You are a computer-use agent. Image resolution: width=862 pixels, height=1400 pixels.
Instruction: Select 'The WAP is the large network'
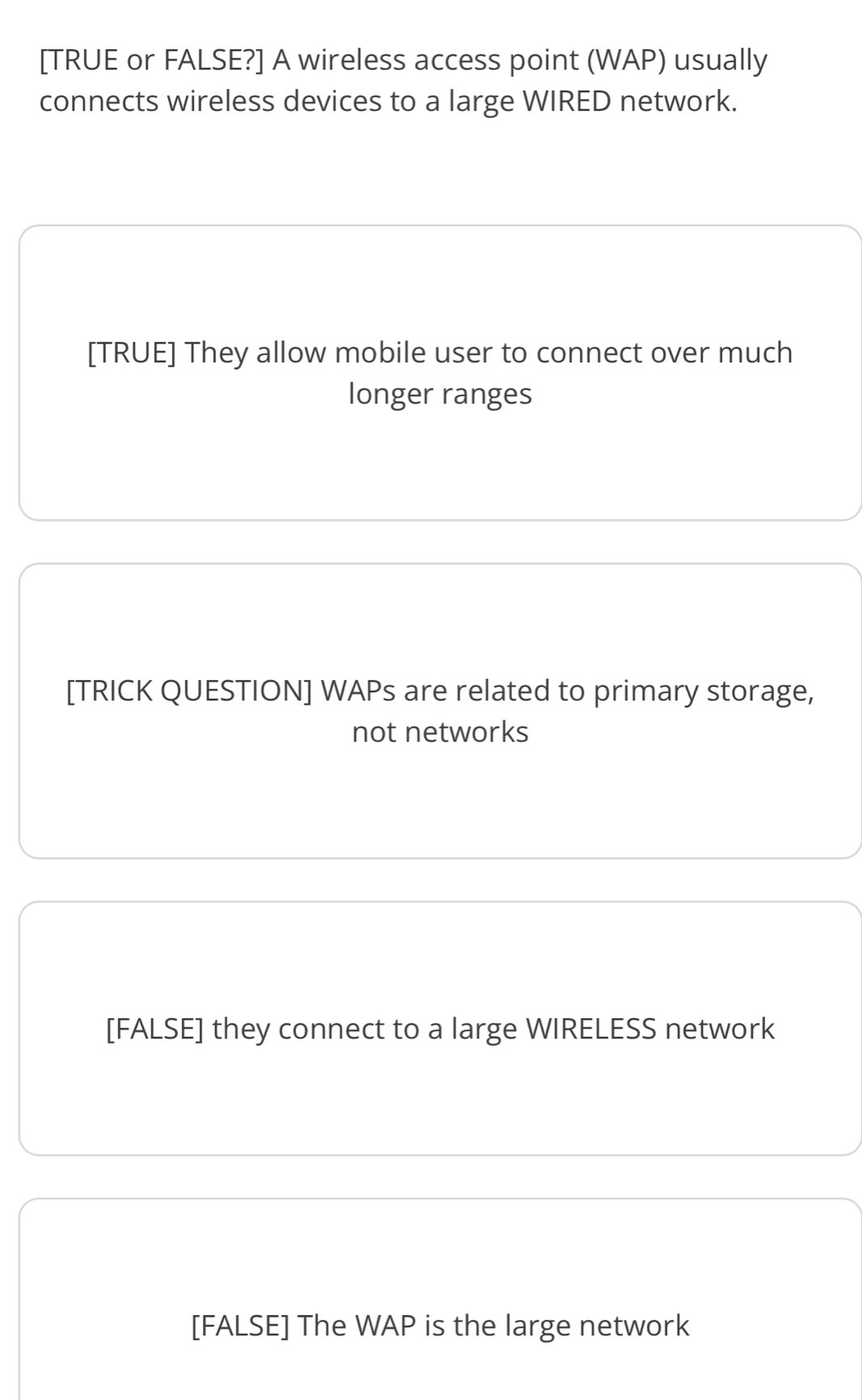[x=440, y=1325]
